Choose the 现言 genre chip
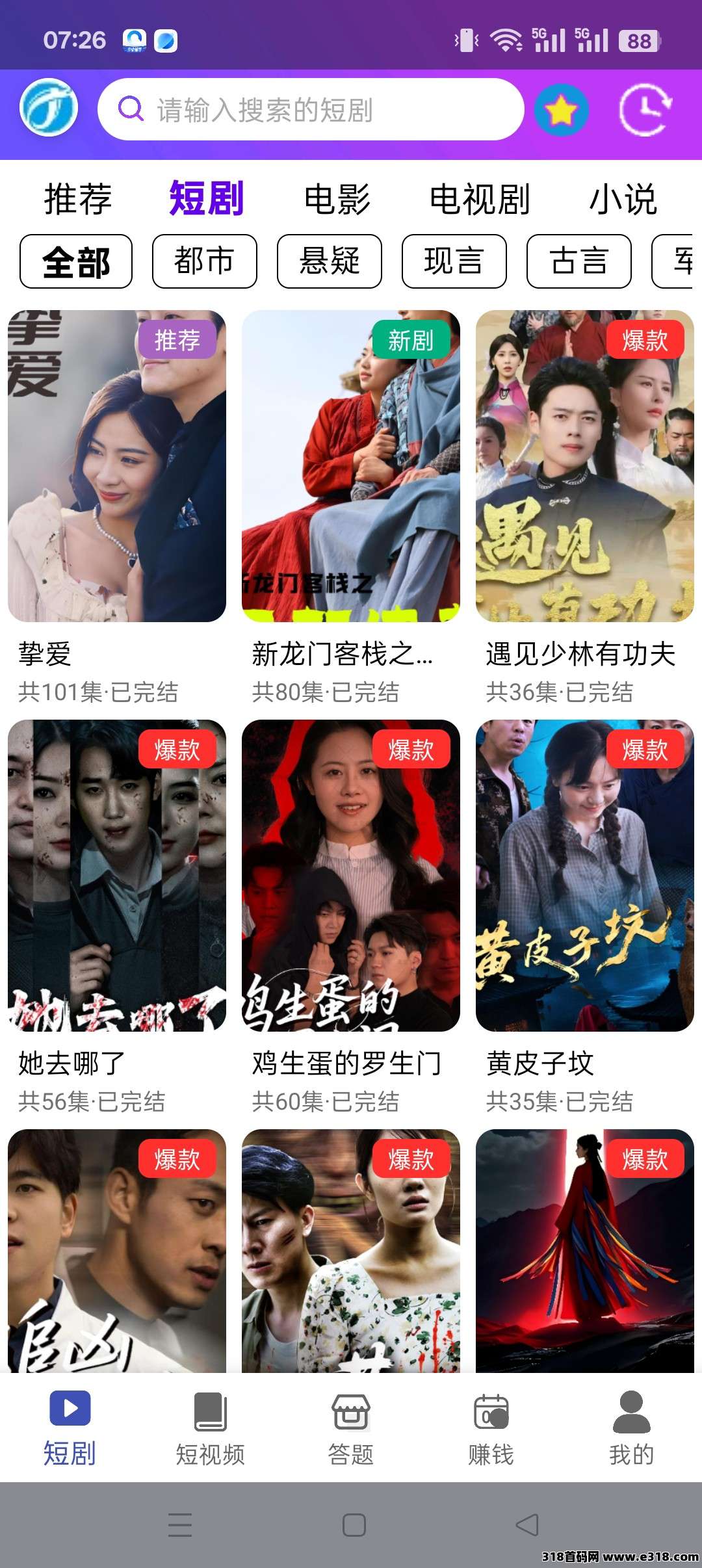The height and width of the screenshot is (1568, 702). (x=454, y=261)
